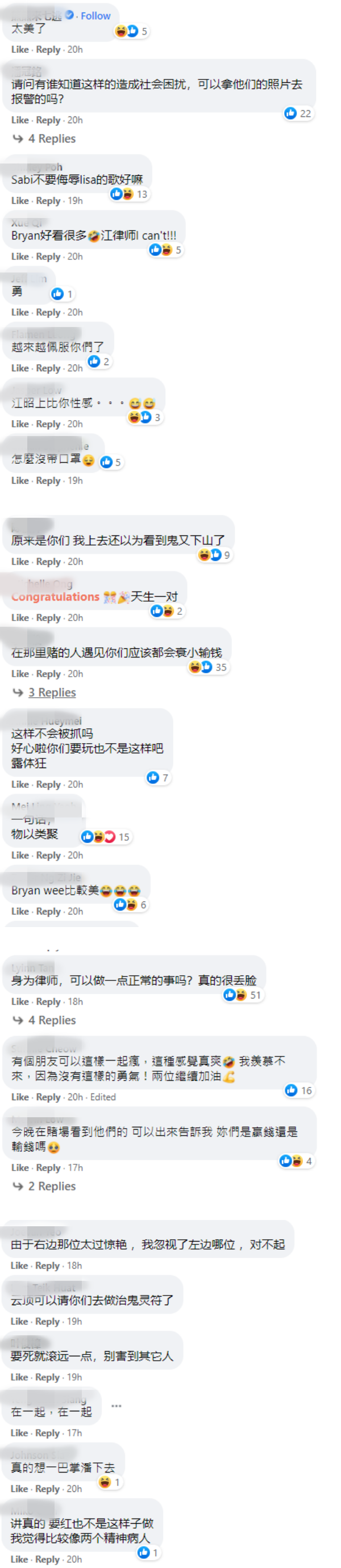
Task: Open edit history via Edited label
Action: pyautogui.click(x=103, y=1097)
